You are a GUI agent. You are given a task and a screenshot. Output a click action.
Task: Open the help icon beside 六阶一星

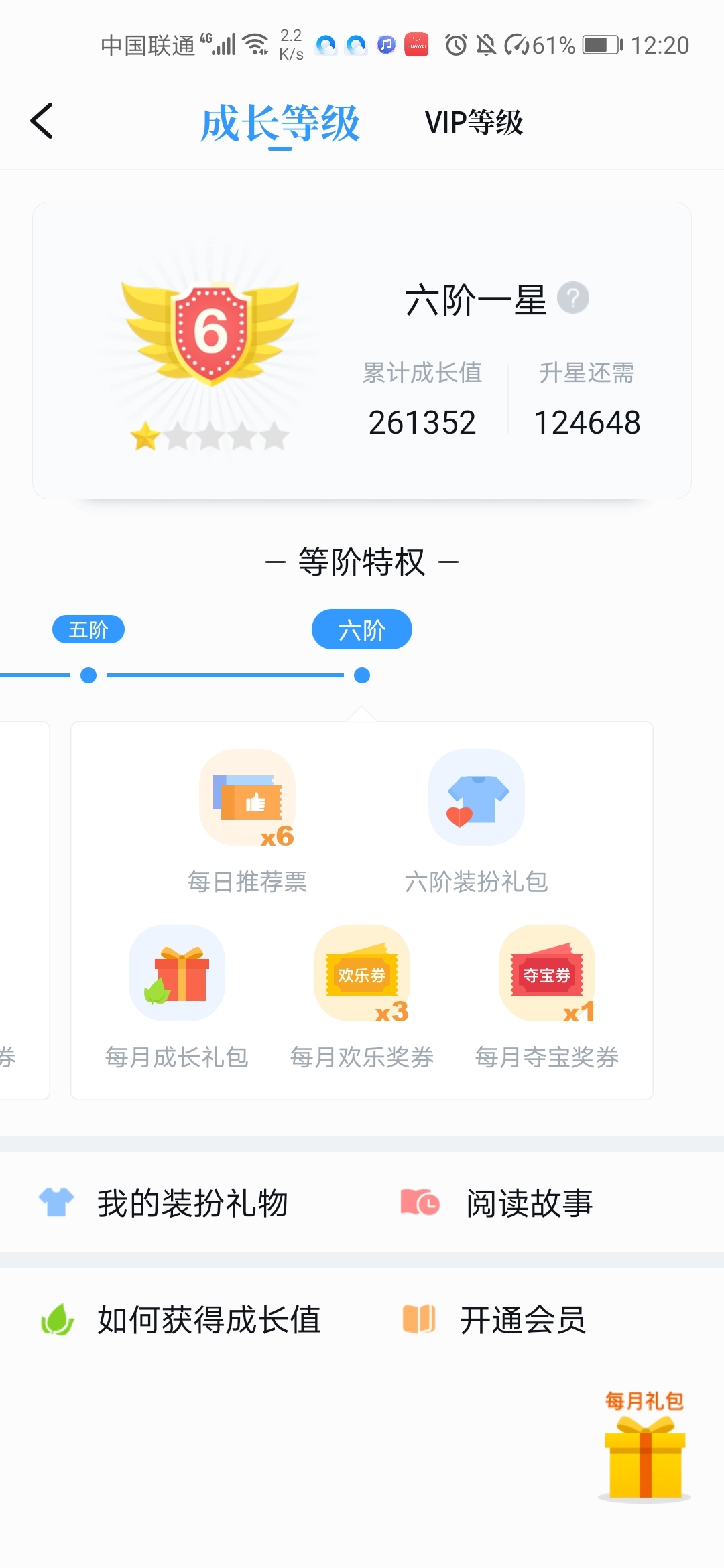click(x=573, y=298)
